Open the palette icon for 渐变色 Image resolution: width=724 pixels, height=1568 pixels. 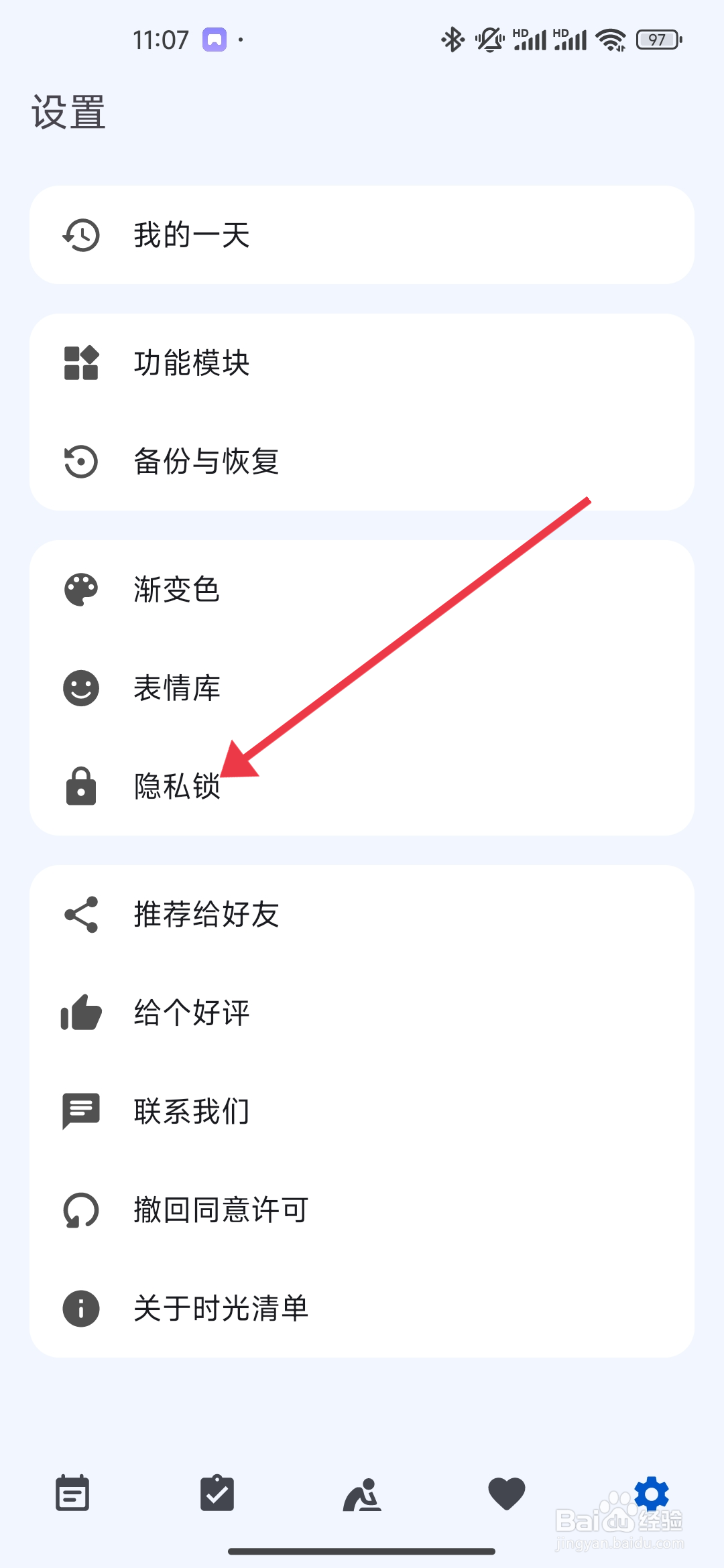click(x=80, y=589)
